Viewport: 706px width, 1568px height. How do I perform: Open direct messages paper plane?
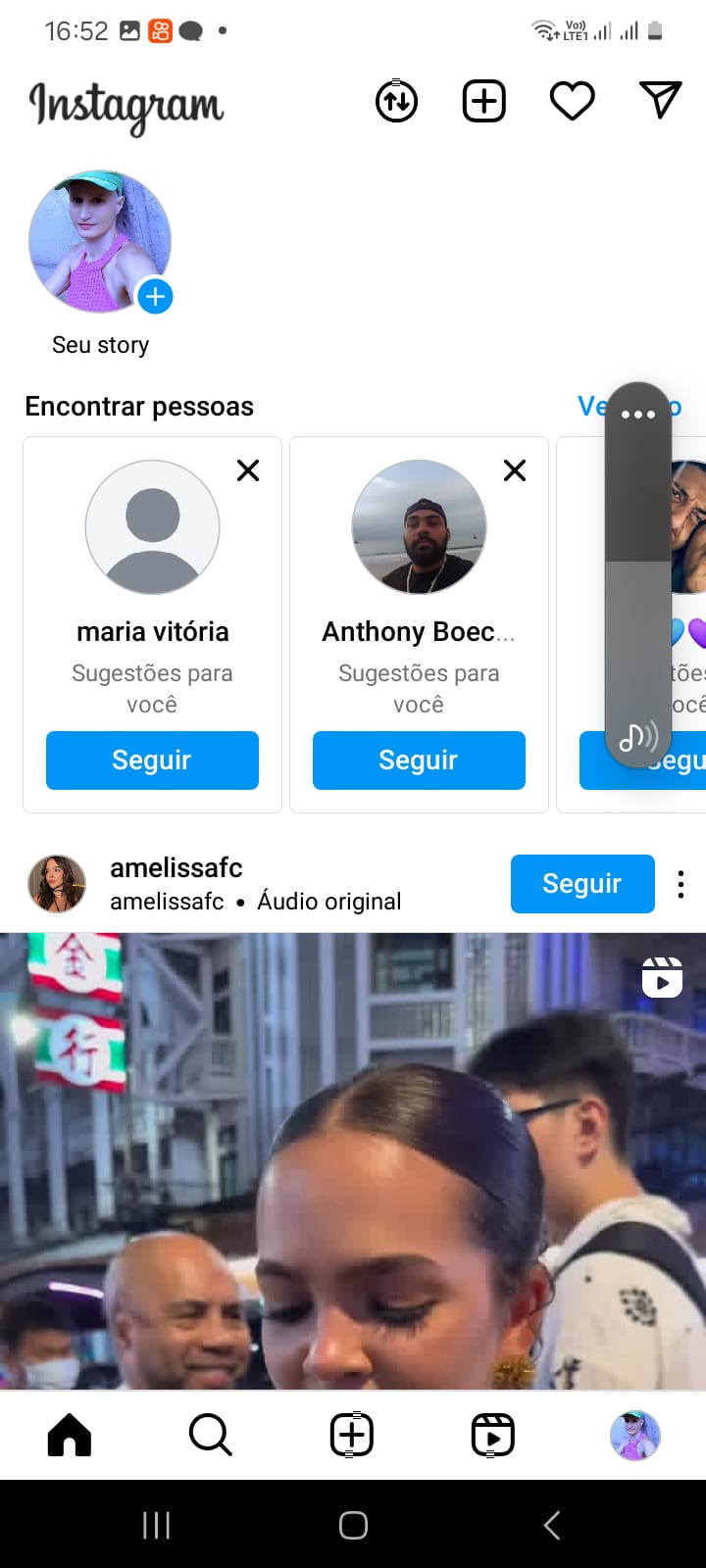[x=660, y=100]
